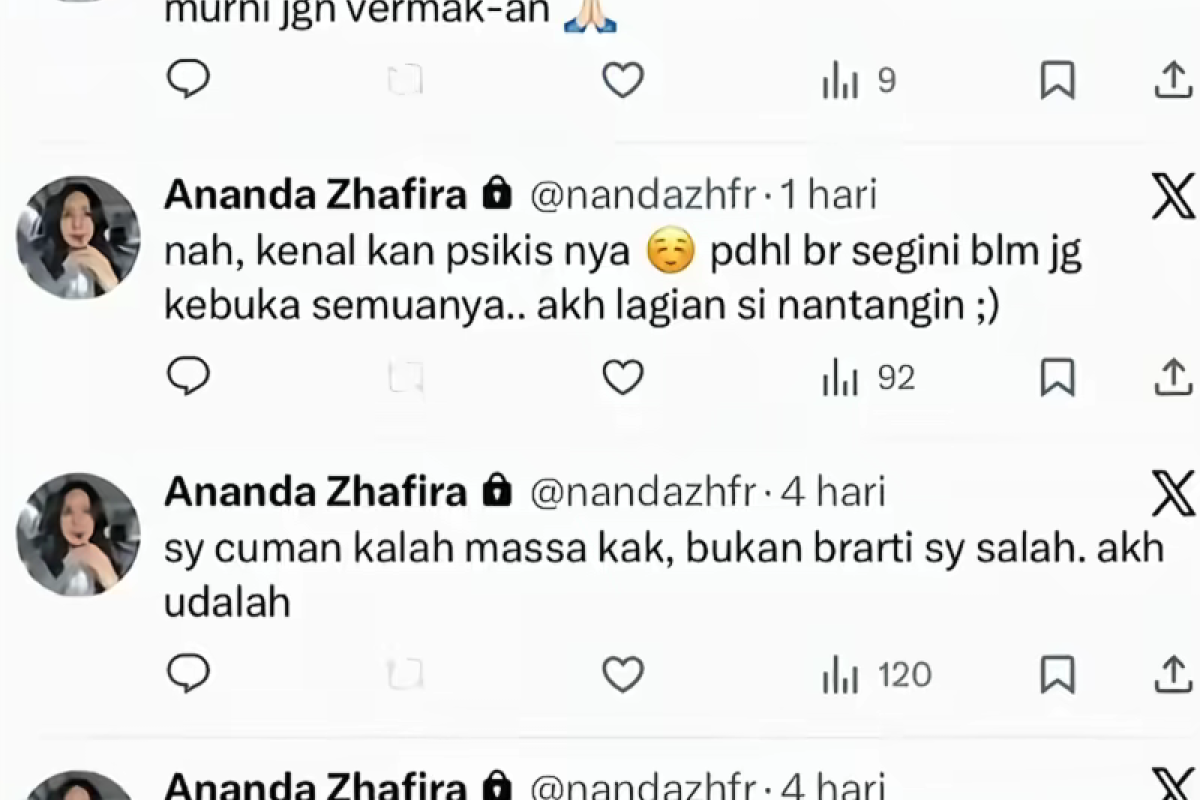Open avatar beside 'nah, kenal kan psikis nya' tweet
This screenshot has height=800, width=1200.
coord(78,237)
